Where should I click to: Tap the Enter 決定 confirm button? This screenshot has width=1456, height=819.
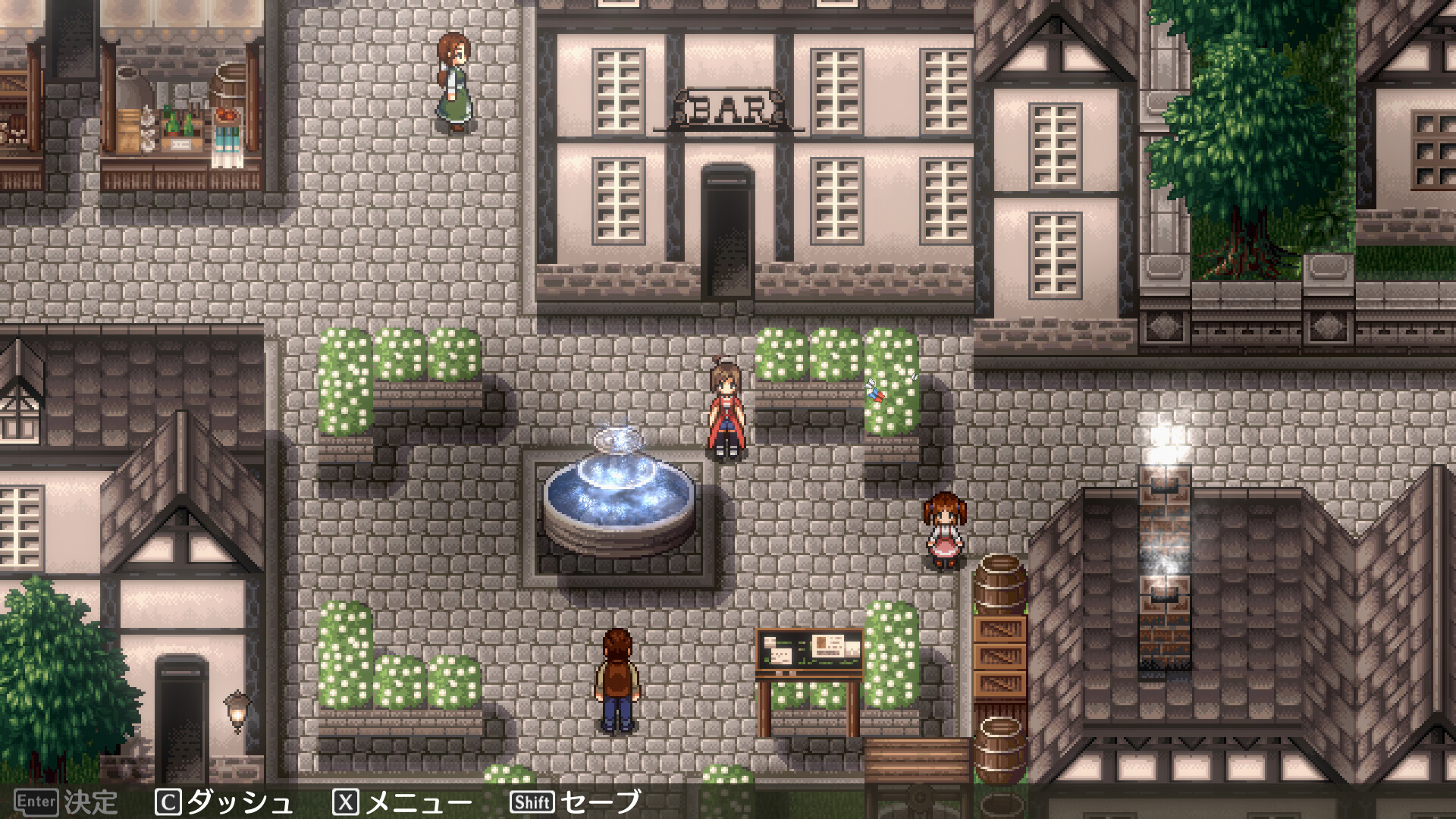click(x=66, y=802)
